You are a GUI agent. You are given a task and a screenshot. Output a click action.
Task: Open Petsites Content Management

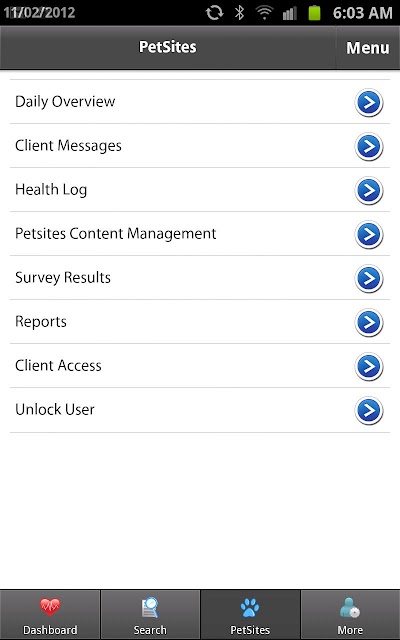click(x=200, y=234)
